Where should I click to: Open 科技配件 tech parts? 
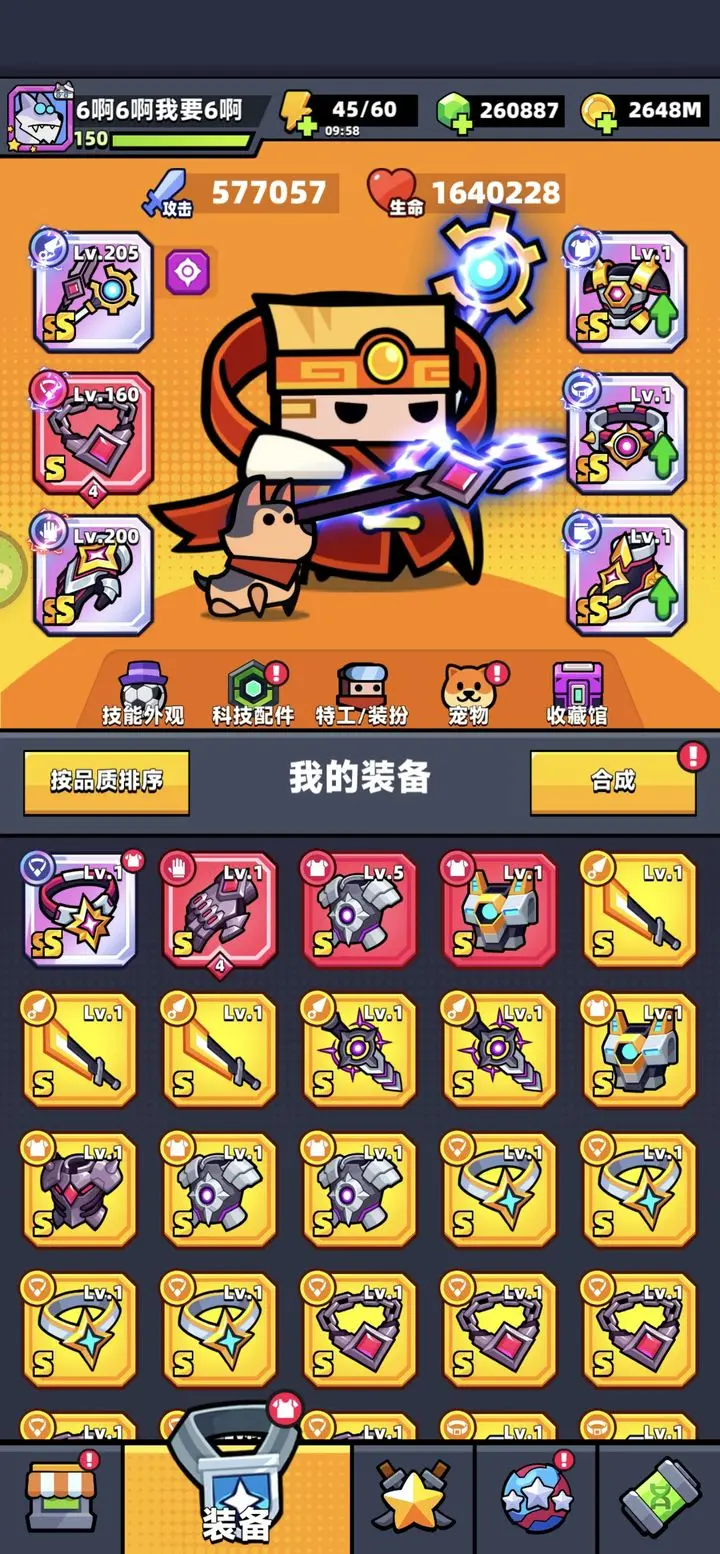(x=253, y=693)
